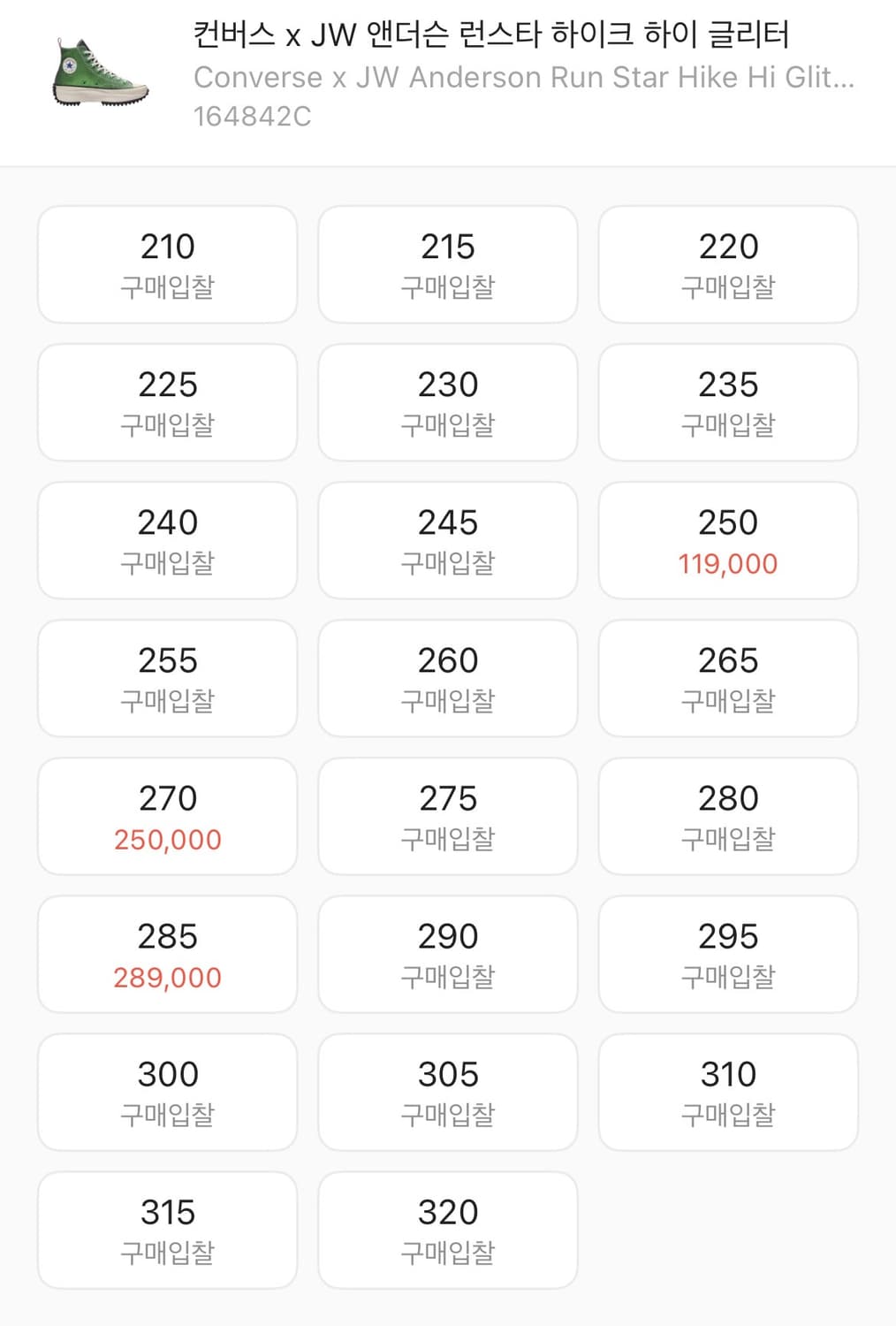Select size 220 option
Image resolution: width=896 pixels, height=1326 pixels.
point(727,263)
